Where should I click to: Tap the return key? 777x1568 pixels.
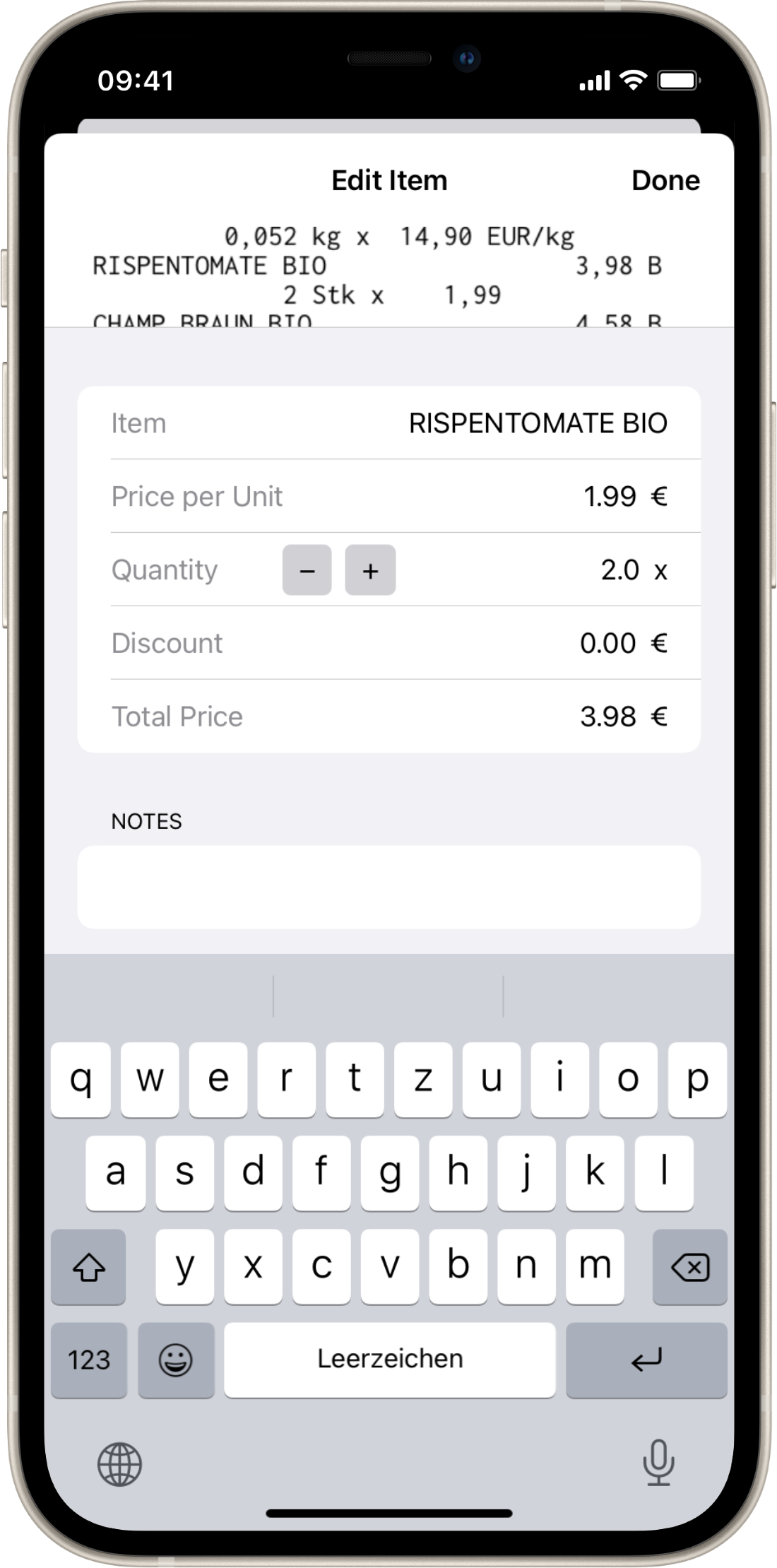coord(646,1360)
